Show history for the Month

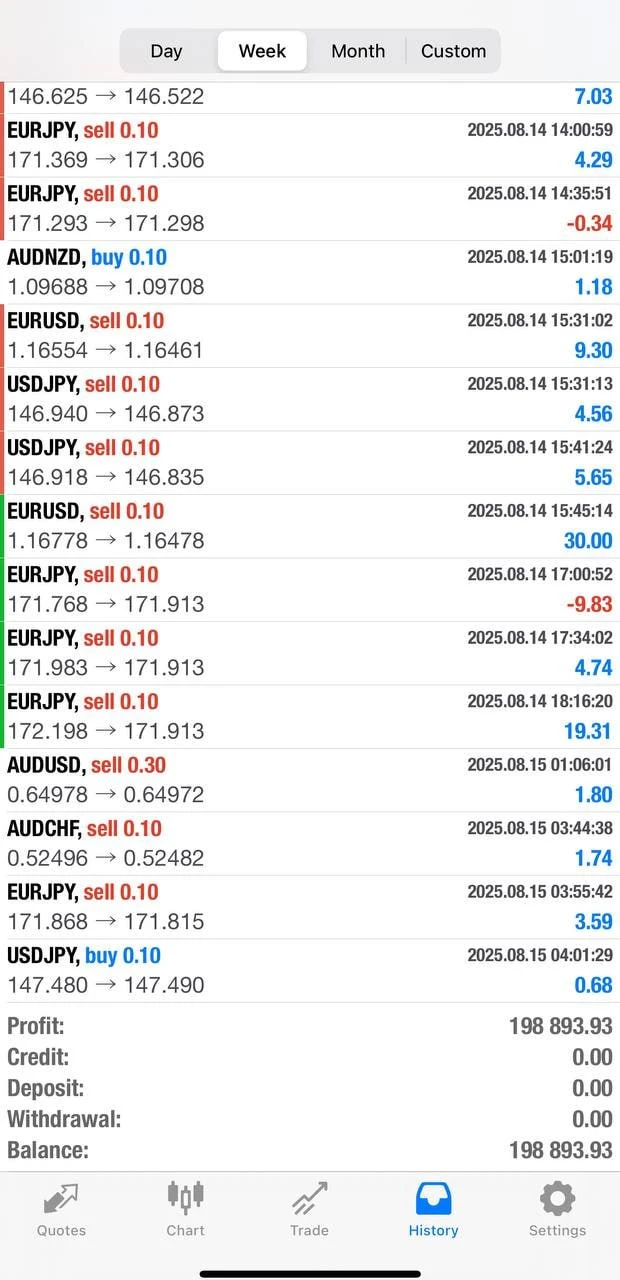tap(358, 51)
